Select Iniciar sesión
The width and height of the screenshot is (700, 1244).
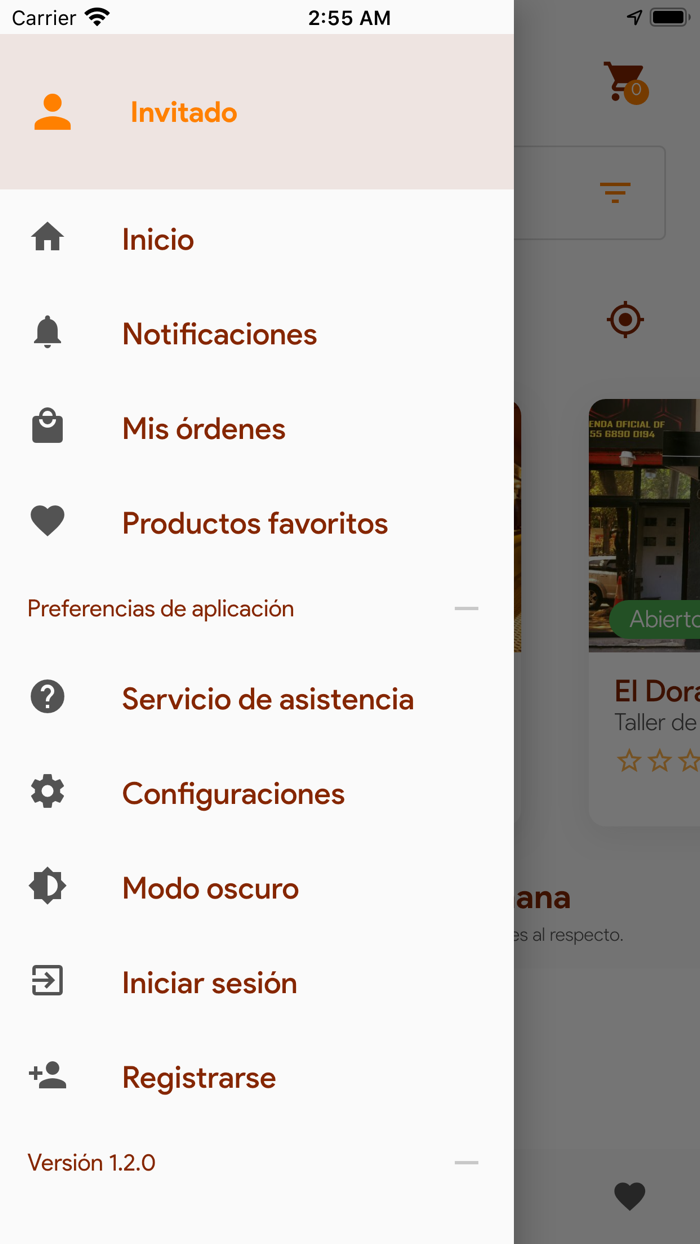(209, 983)
